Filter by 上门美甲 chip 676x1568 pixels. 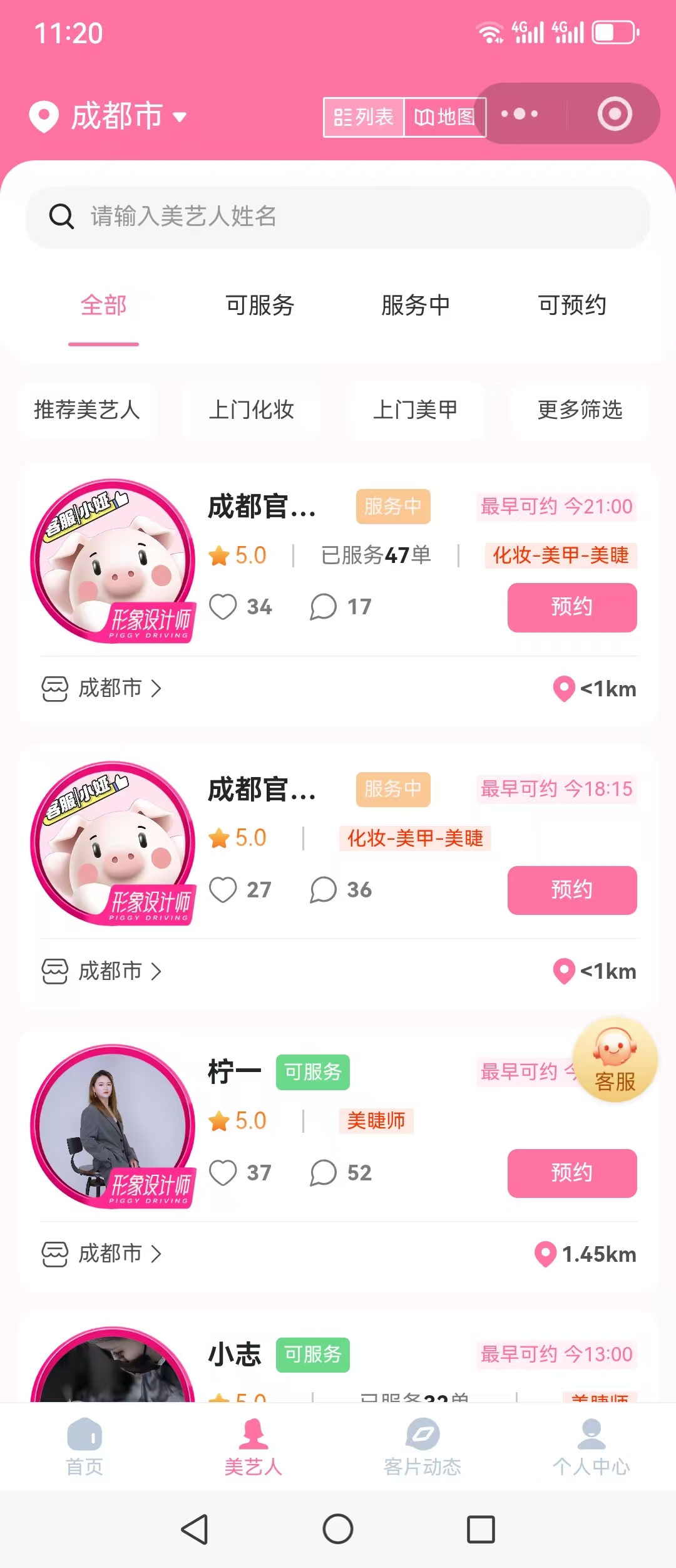point(415,410)
